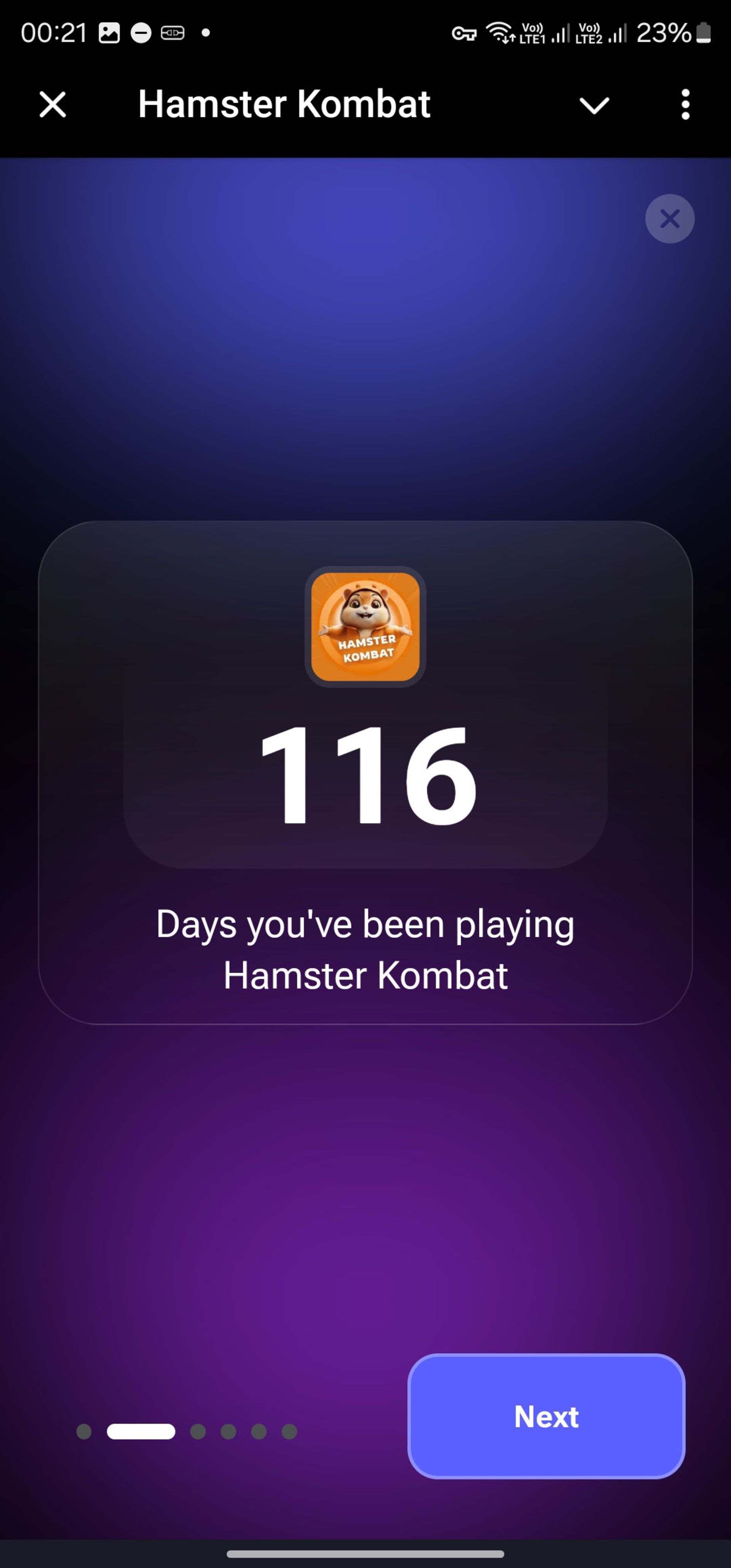Tap Next to continue

tap(546, 1416)
